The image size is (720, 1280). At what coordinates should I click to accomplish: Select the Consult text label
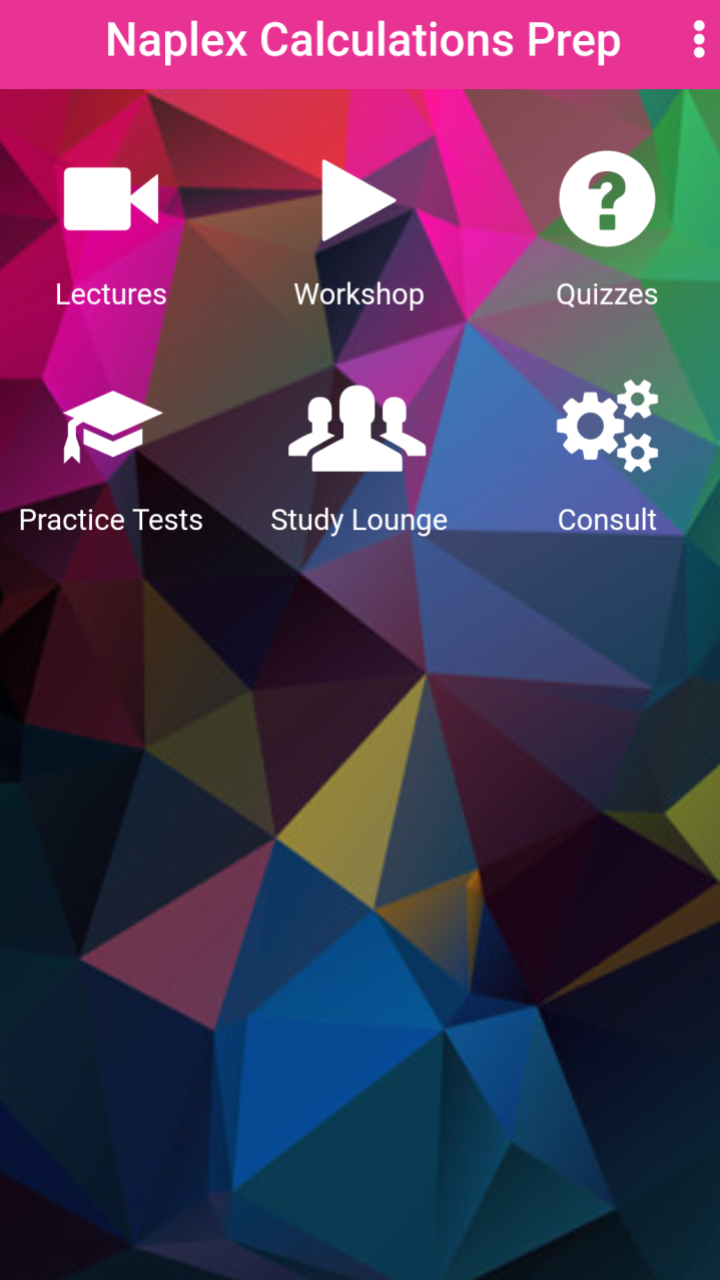[607, 519]
